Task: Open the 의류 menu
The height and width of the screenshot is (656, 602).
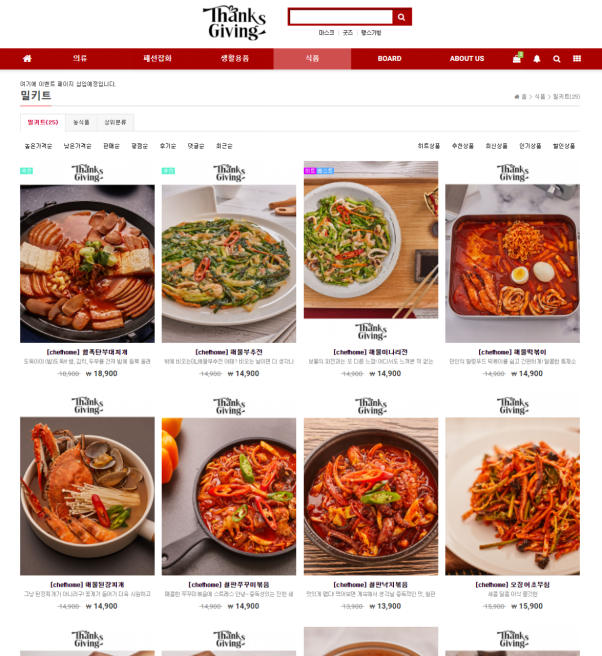Action: (80, 59)
